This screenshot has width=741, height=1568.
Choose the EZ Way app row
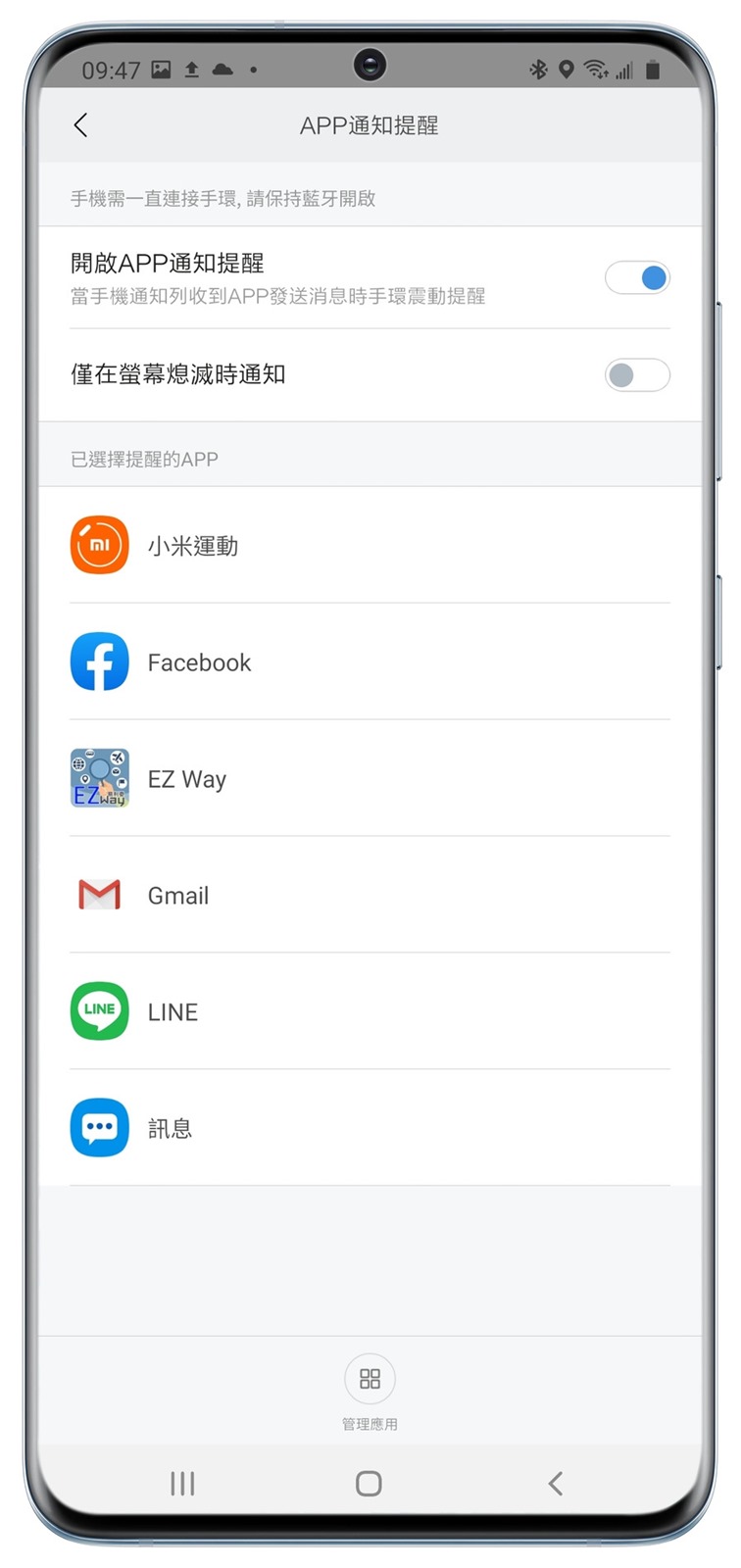[x=370, y=779]
